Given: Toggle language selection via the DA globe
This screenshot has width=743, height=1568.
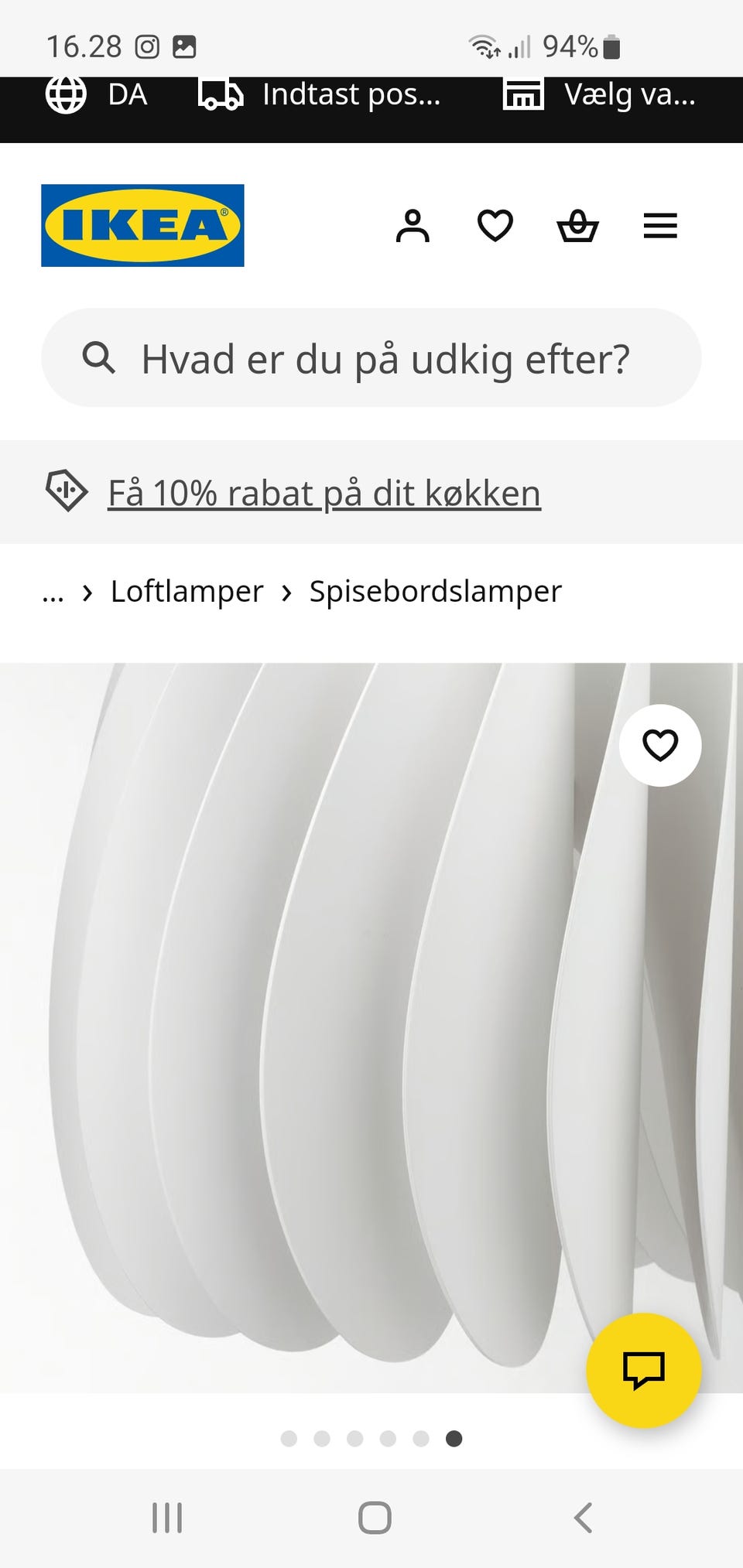Looking at the screenshot, I should click(98, 95).
